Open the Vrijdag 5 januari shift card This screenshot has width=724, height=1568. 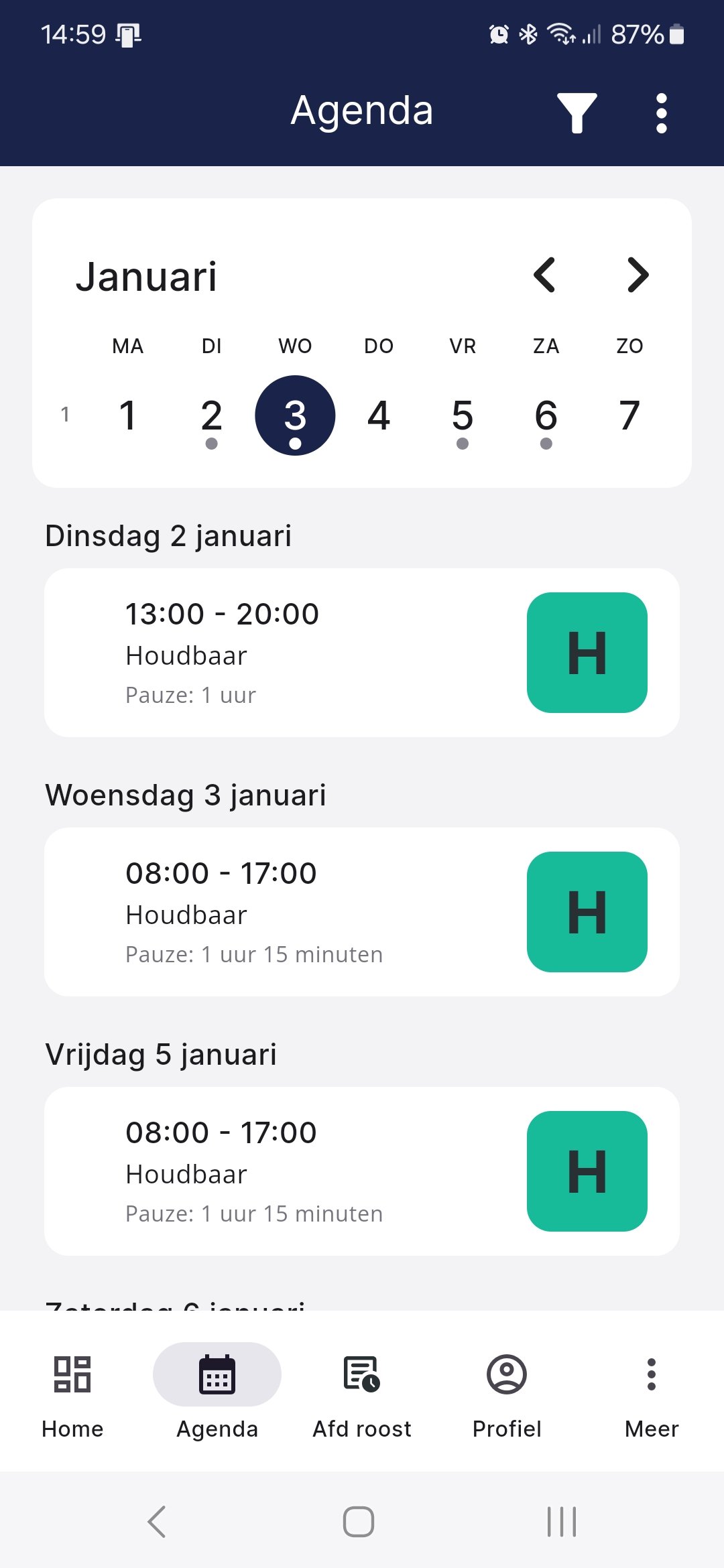[362, 1171]
